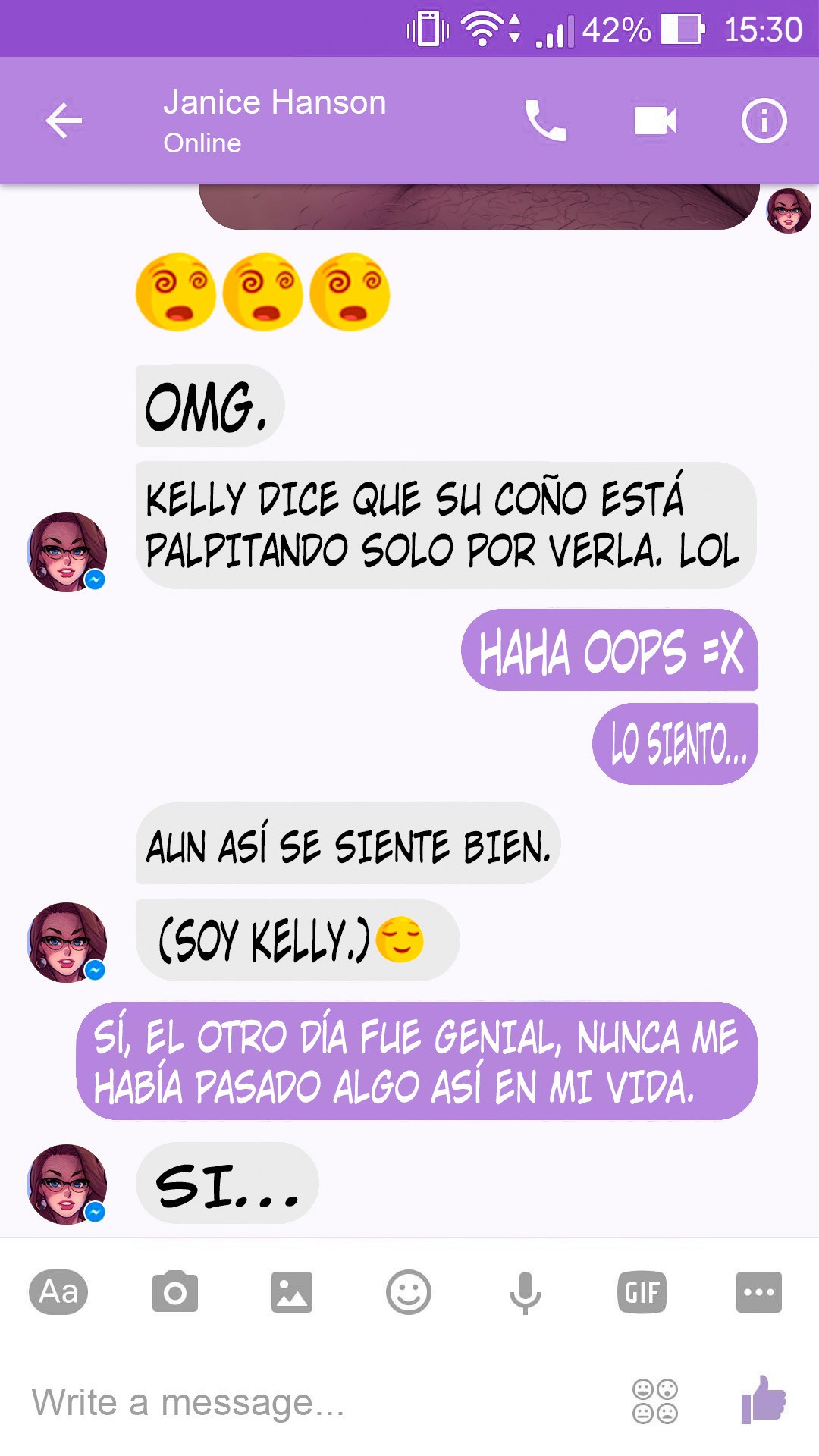The height and width of the screenshot is (1456, 819).
Task: Go back from Janice Hanson's chat
Action: click(x=64, y=121)
